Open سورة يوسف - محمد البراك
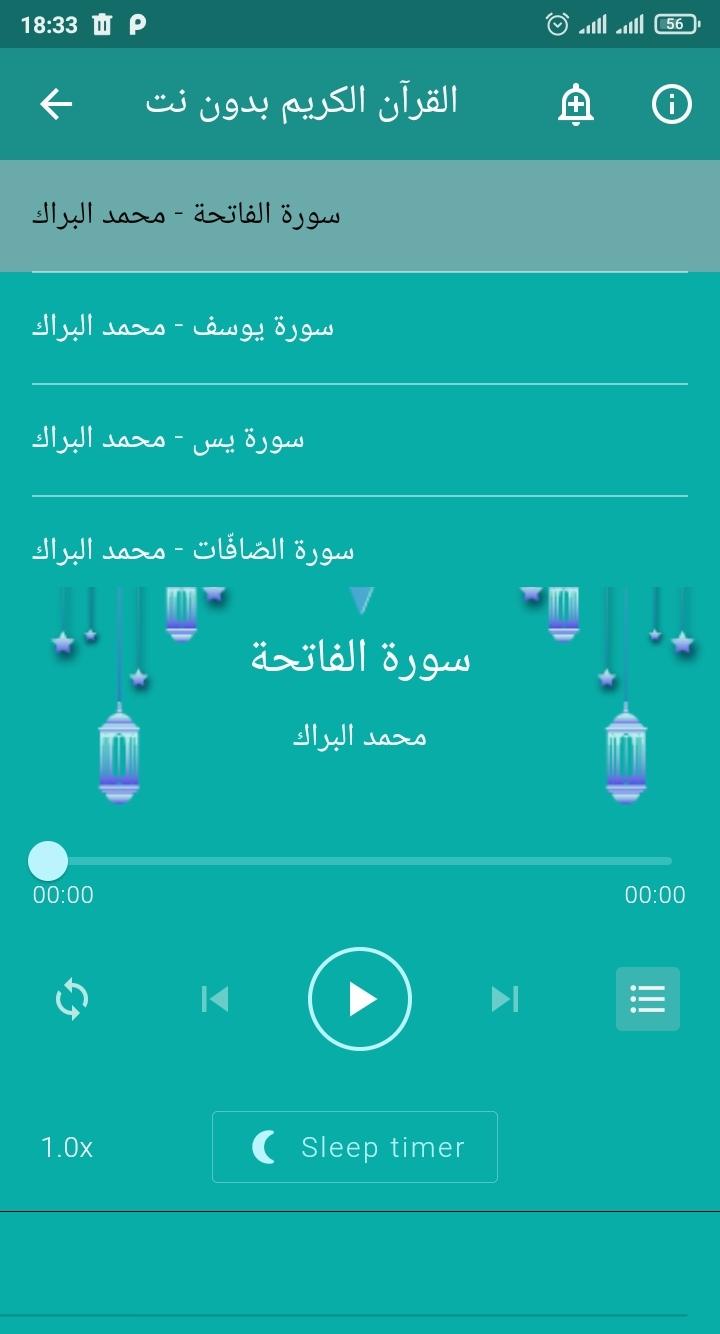 (360, 327)
